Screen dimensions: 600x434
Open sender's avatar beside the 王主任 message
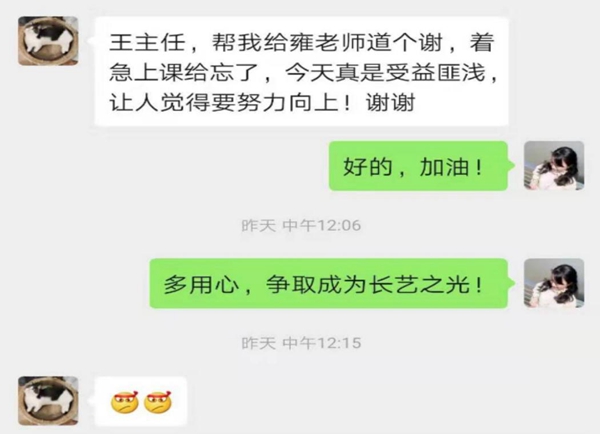pos(48,41)
